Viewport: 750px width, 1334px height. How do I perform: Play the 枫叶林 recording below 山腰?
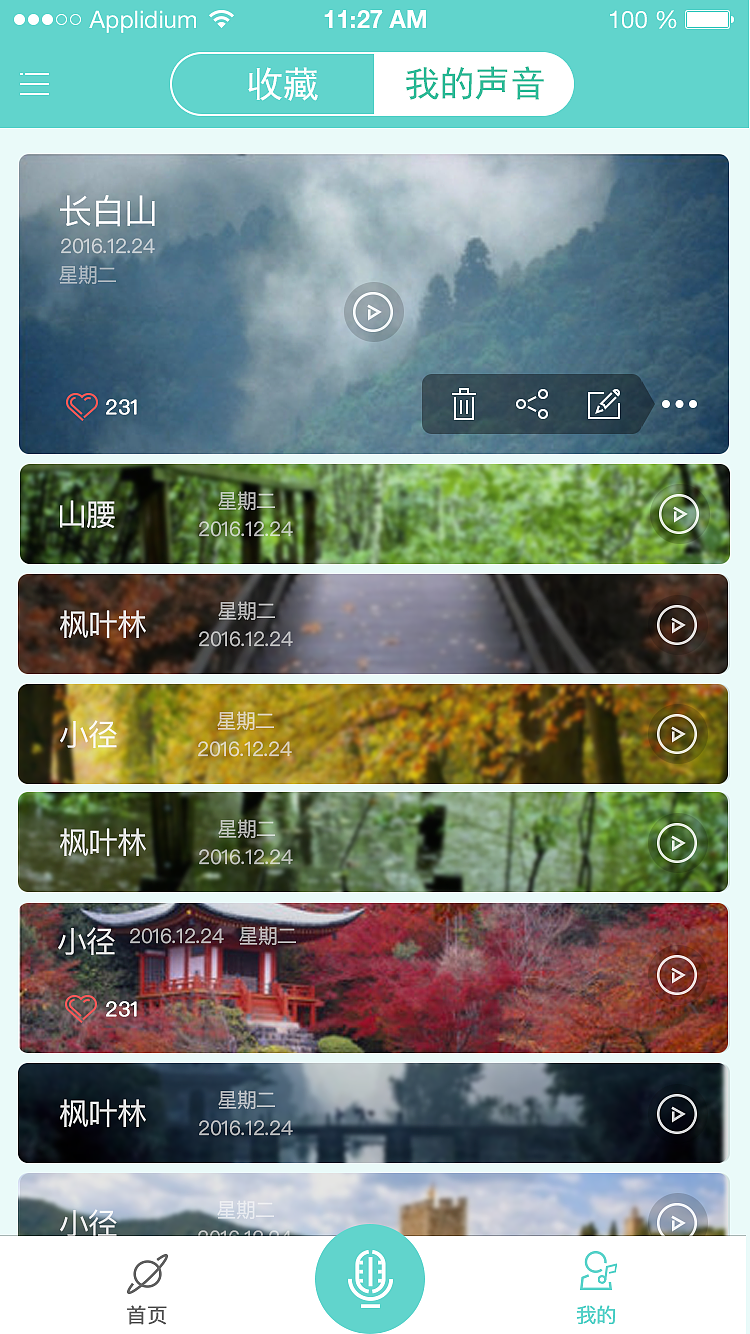point(677,624)
